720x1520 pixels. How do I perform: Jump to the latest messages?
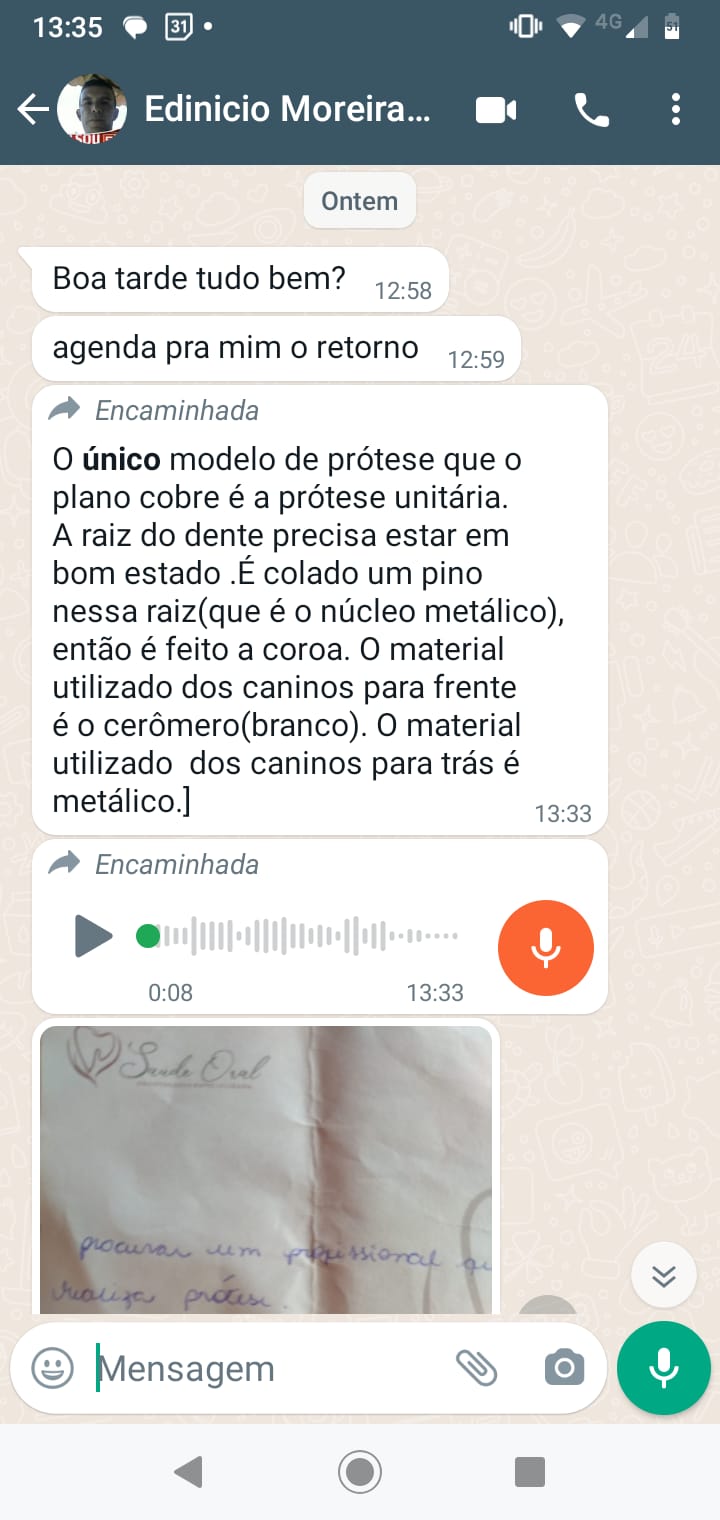(x=664, y=1275)
